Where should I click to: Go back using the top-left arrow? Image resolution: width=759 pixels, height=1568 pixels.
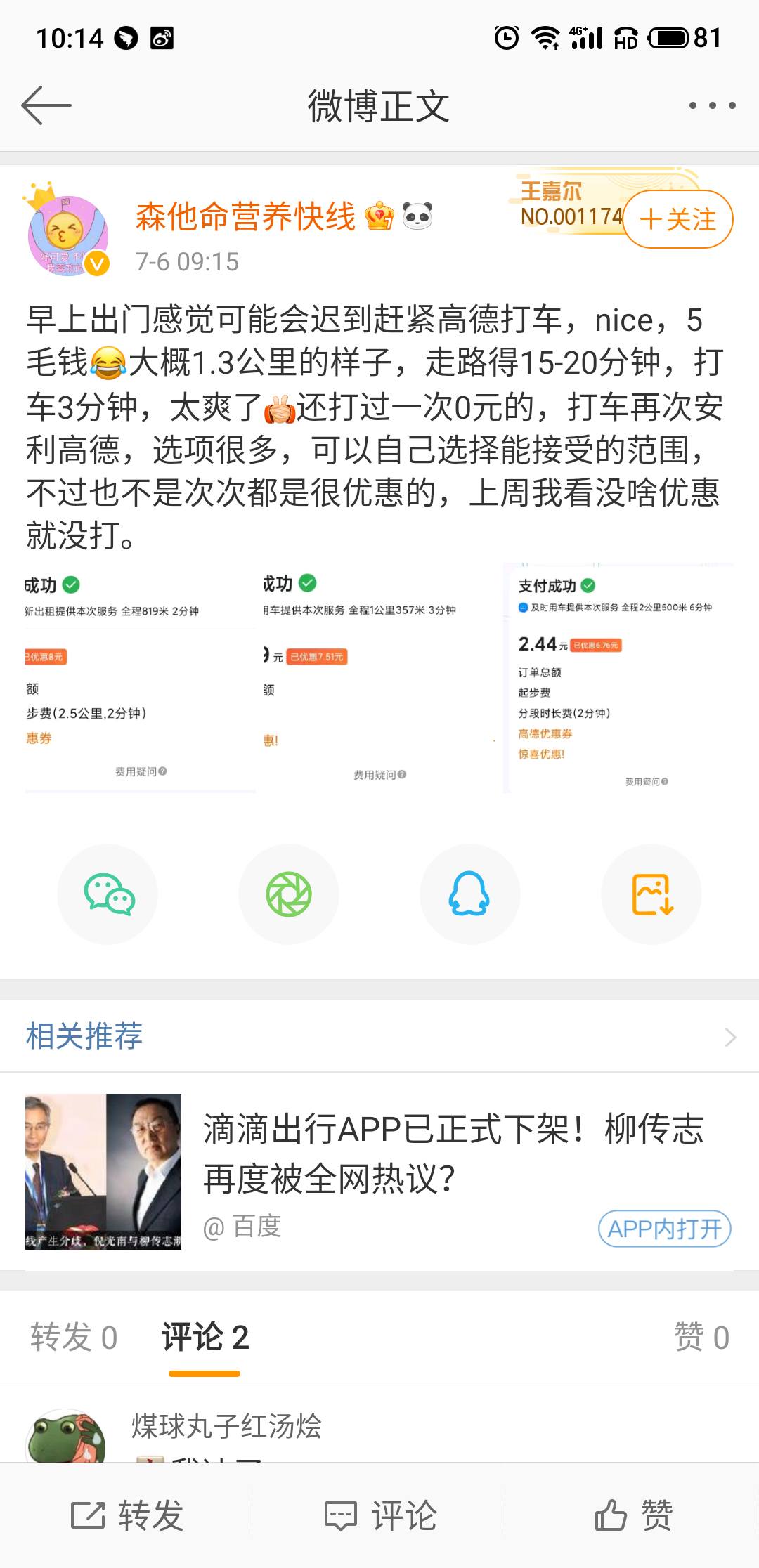click(46, 105)
